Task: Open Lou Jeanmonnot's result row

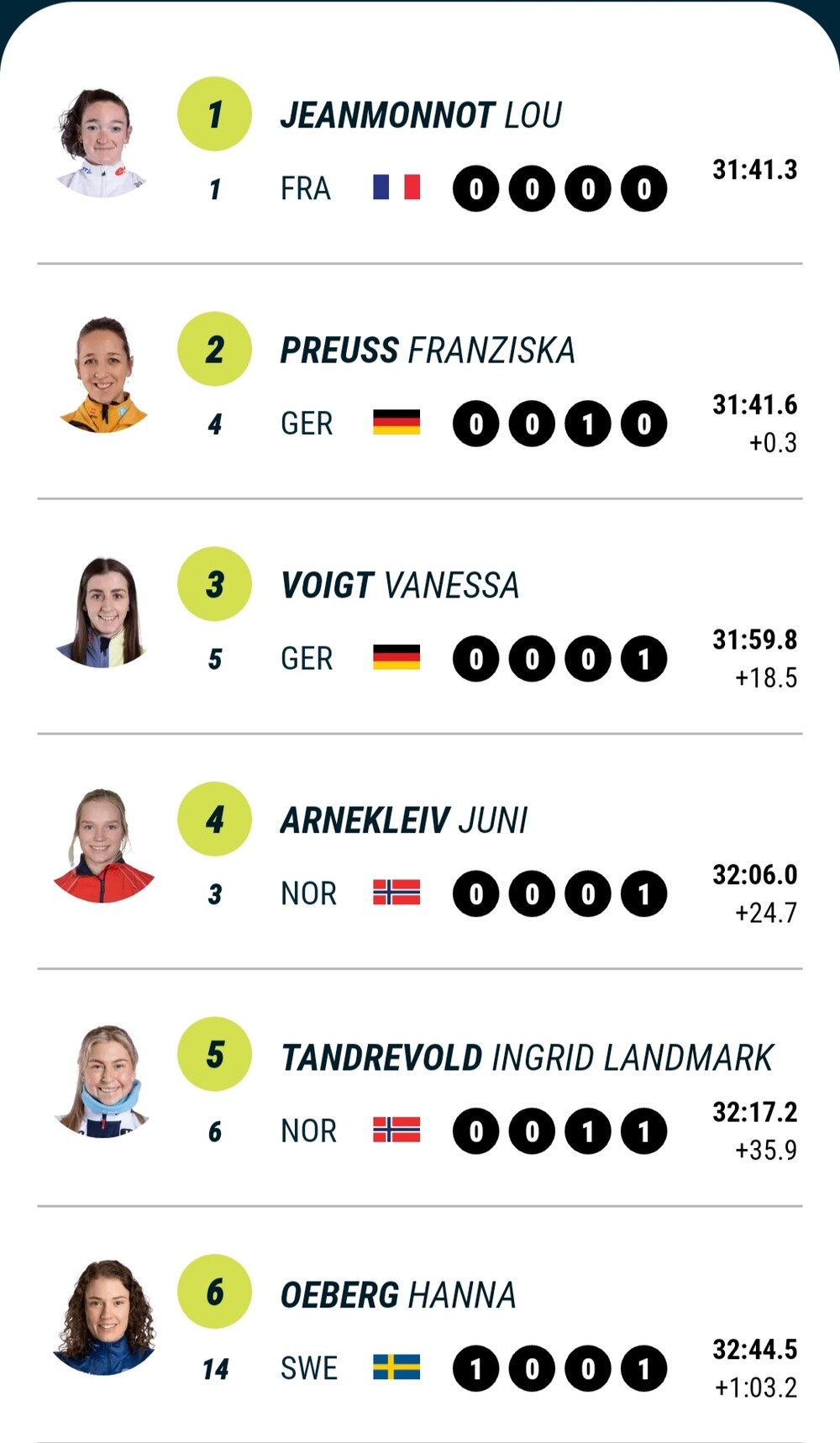Action: (x=420, y=145)
